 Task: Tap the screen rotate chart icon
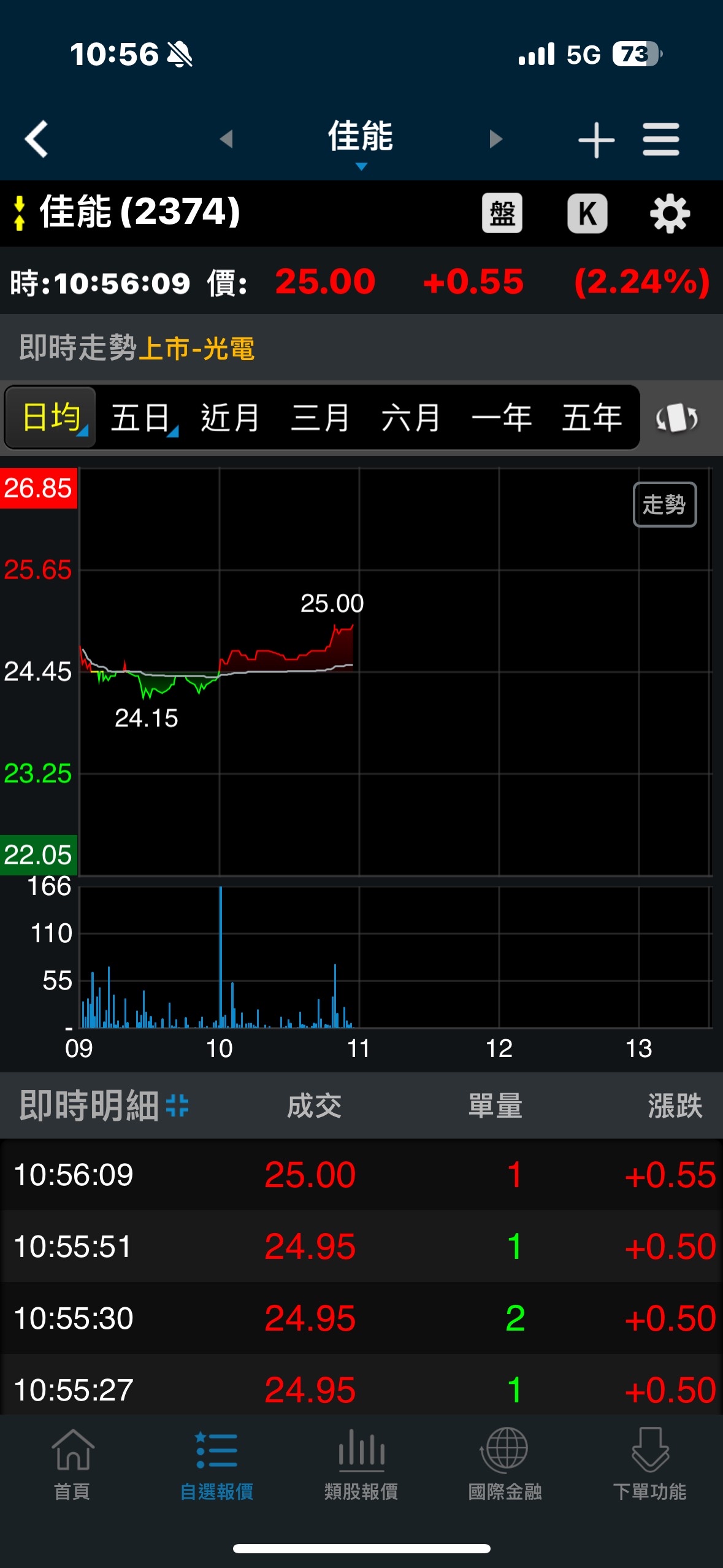pyautogui.click(x=675, y=418)
